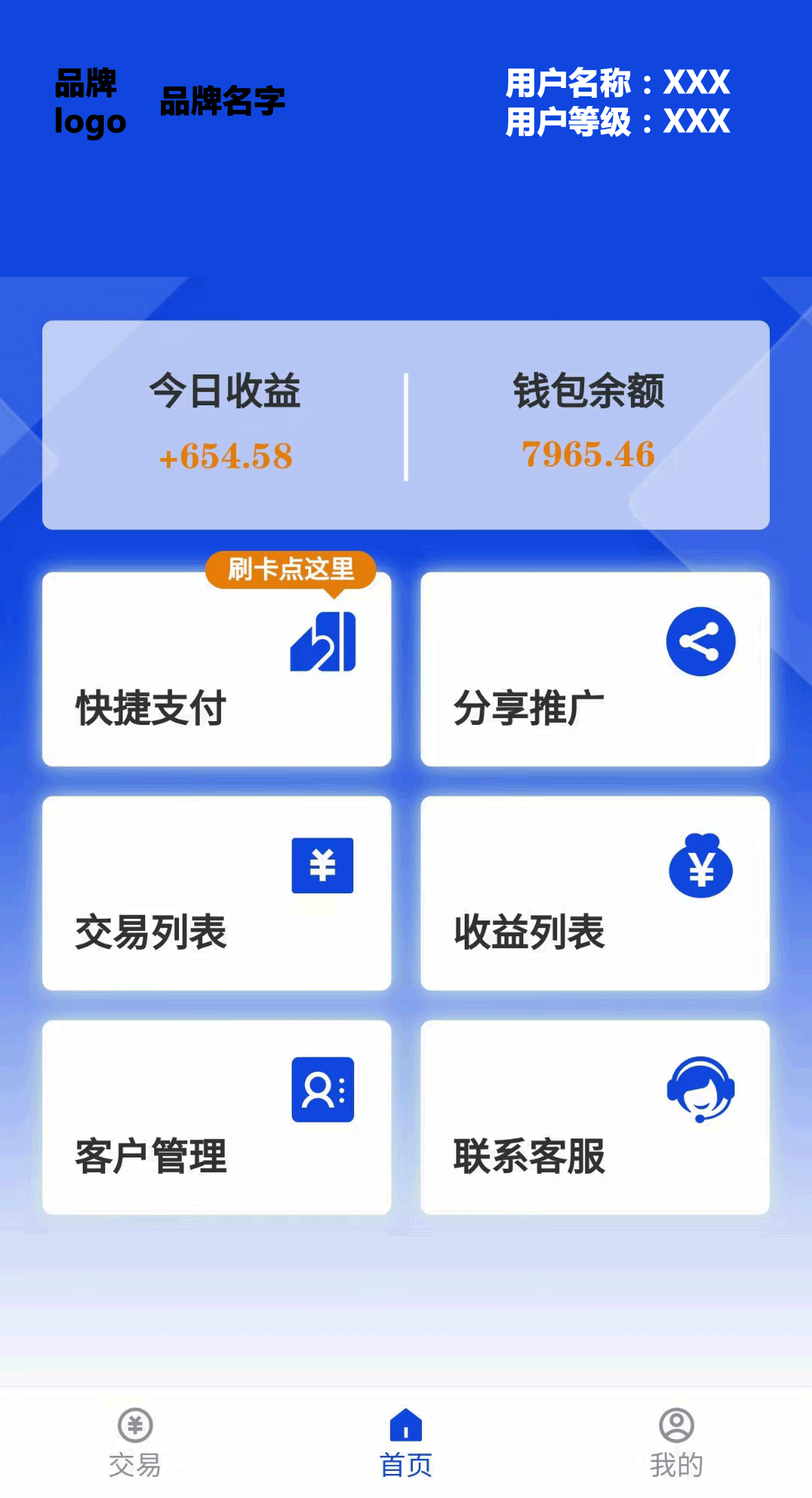Open the 快捷支付 quick payment card
The image size is (812, 1498).
(x=217, y=669)
